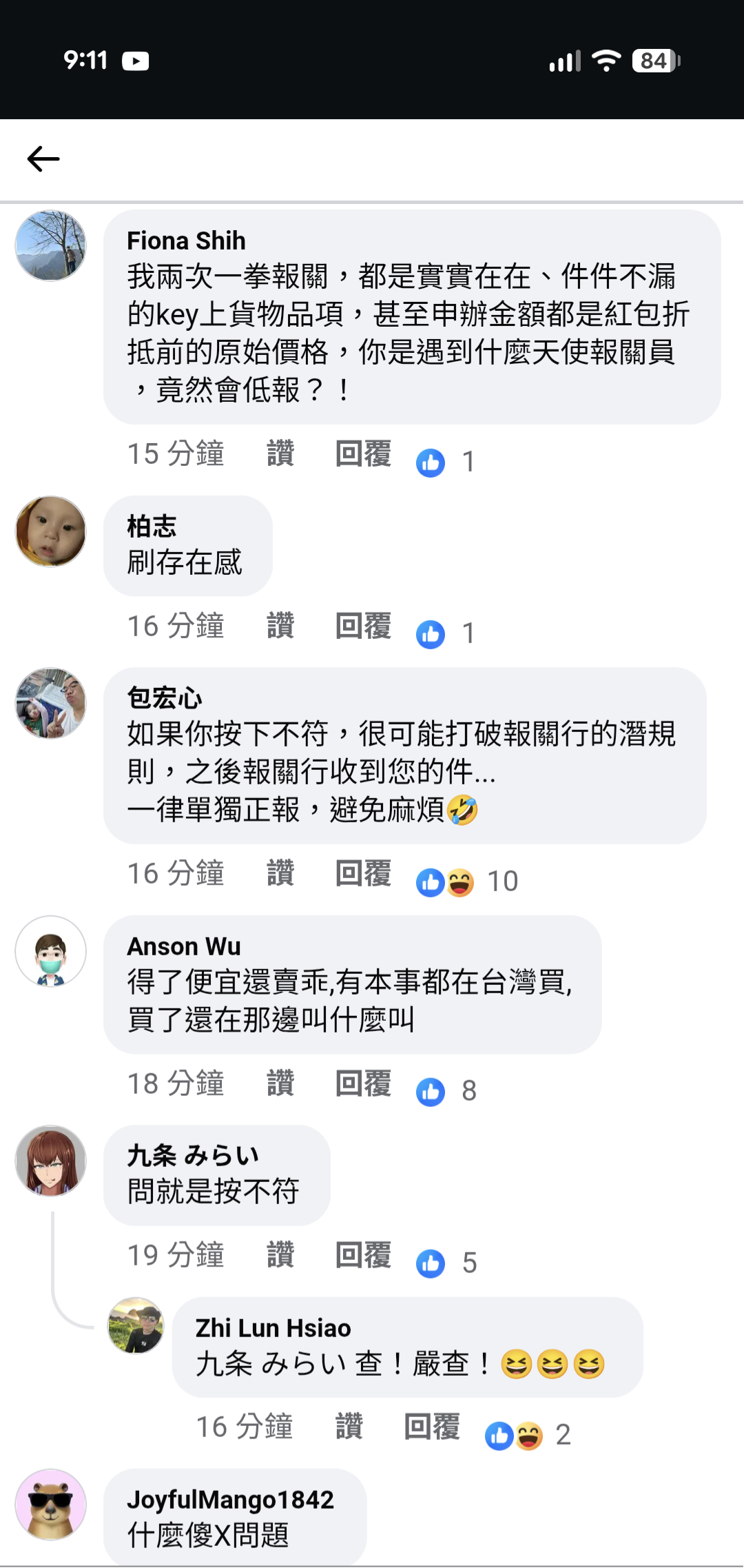The height and width of the screenshot is (1568, 744).
Task: Reply to Zhi Lun Hsiao's reply
Action: click(x=432, y=1427)
